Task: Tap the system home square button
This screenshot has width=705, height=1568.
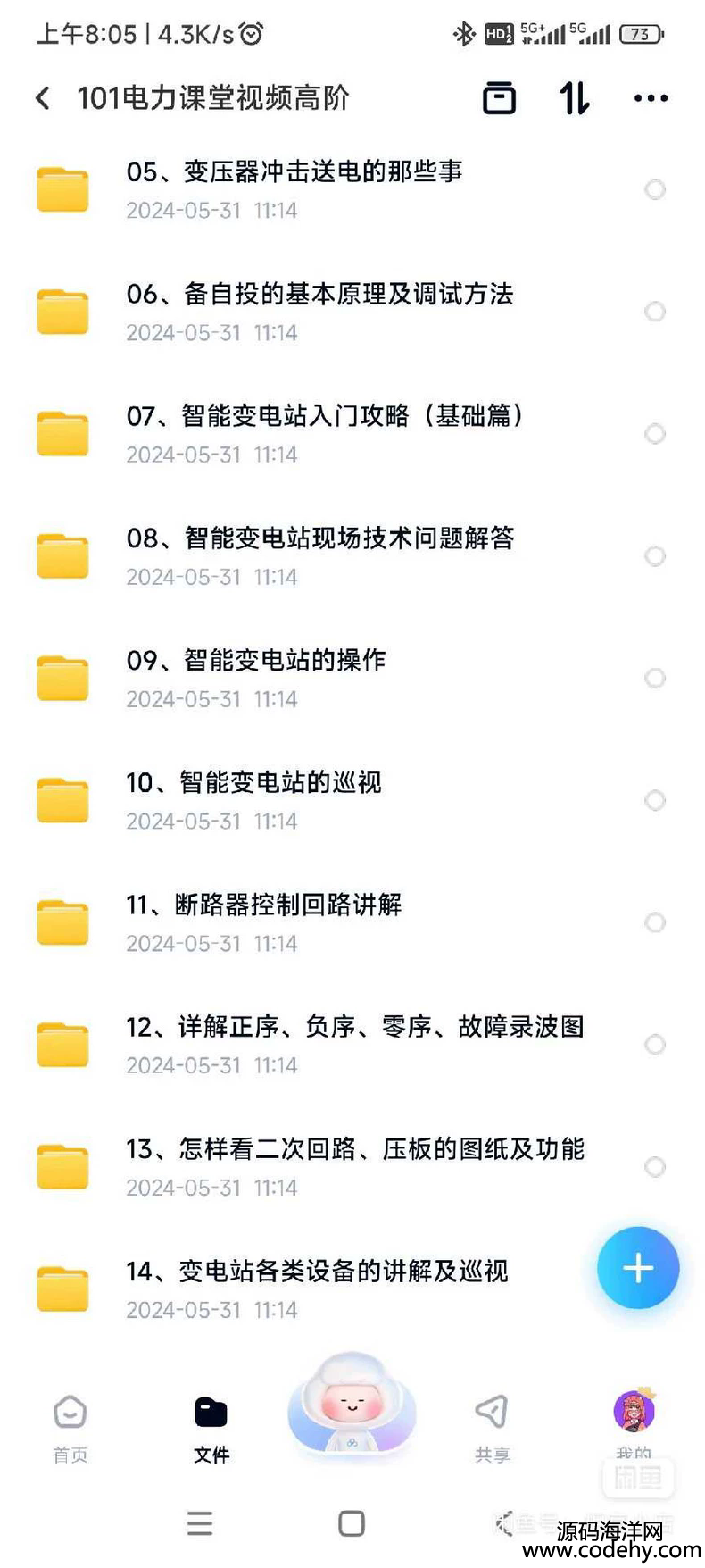Action: point(352,1523)
